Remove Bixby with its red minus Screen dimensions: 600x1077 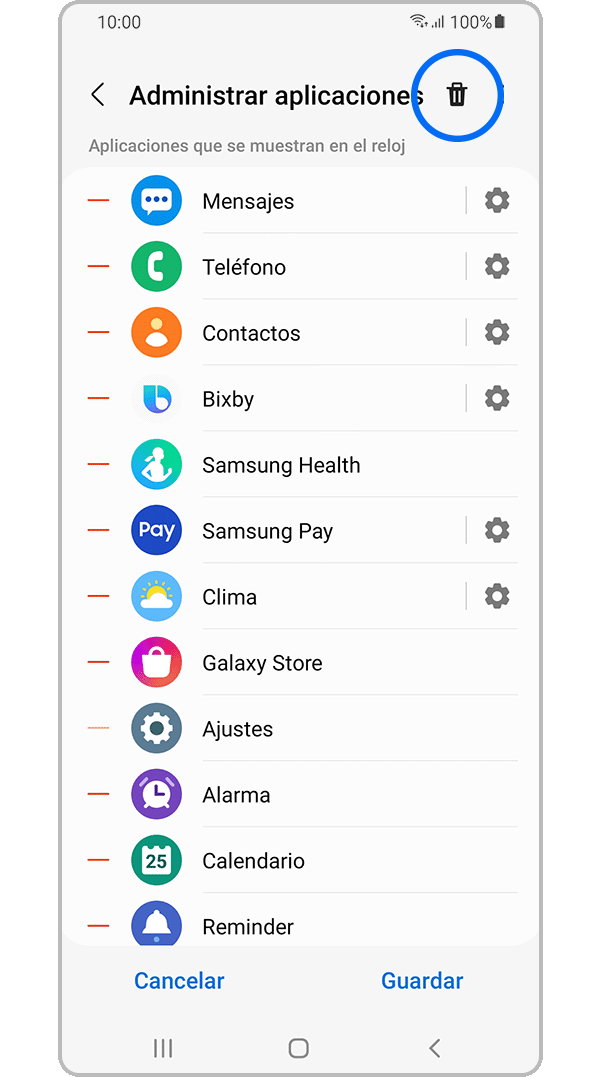tap(98, 399)
